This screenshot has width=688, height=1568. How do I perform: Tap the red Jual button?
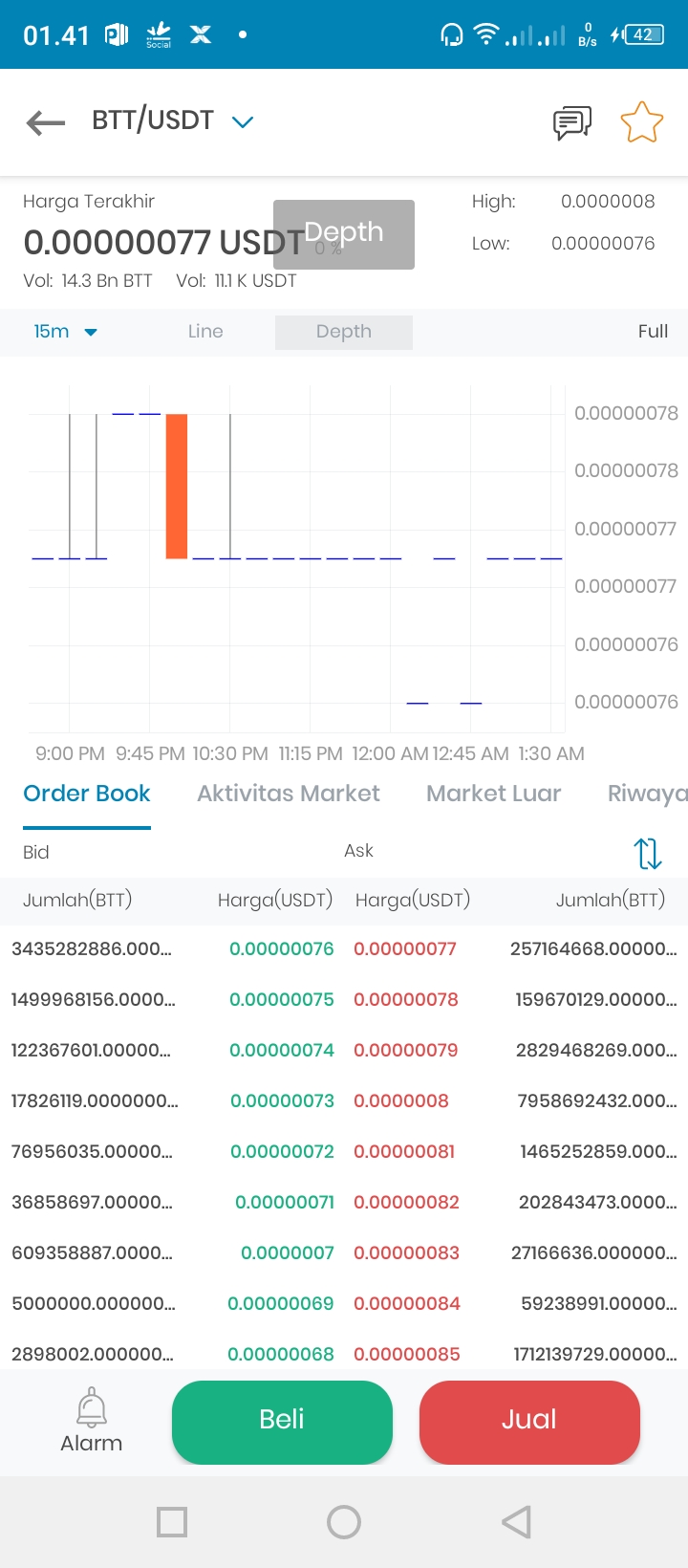tap(529, 1422)
